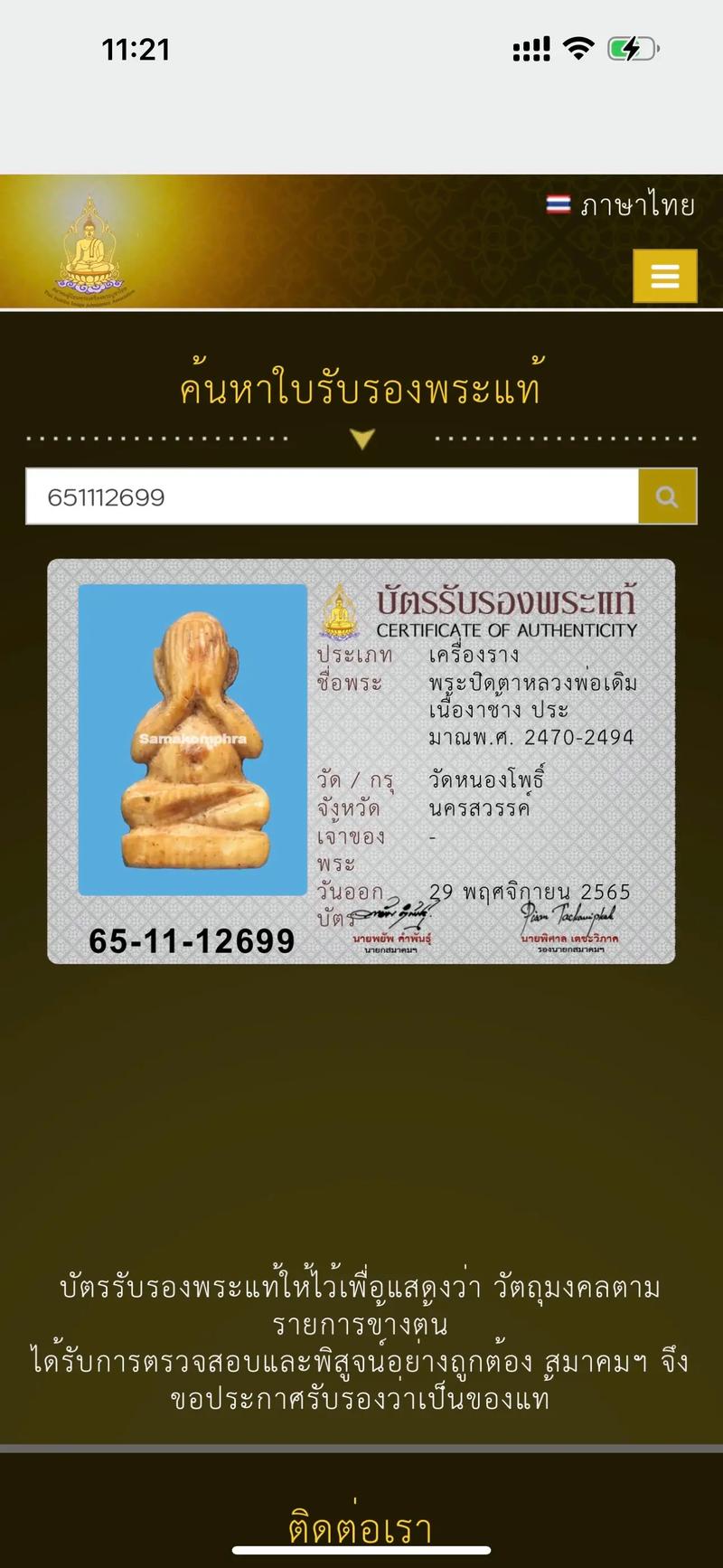Viewport: 723px width, 1568px height.
Task: Switch language via ภาษาไทย selector
Action: 621,206
